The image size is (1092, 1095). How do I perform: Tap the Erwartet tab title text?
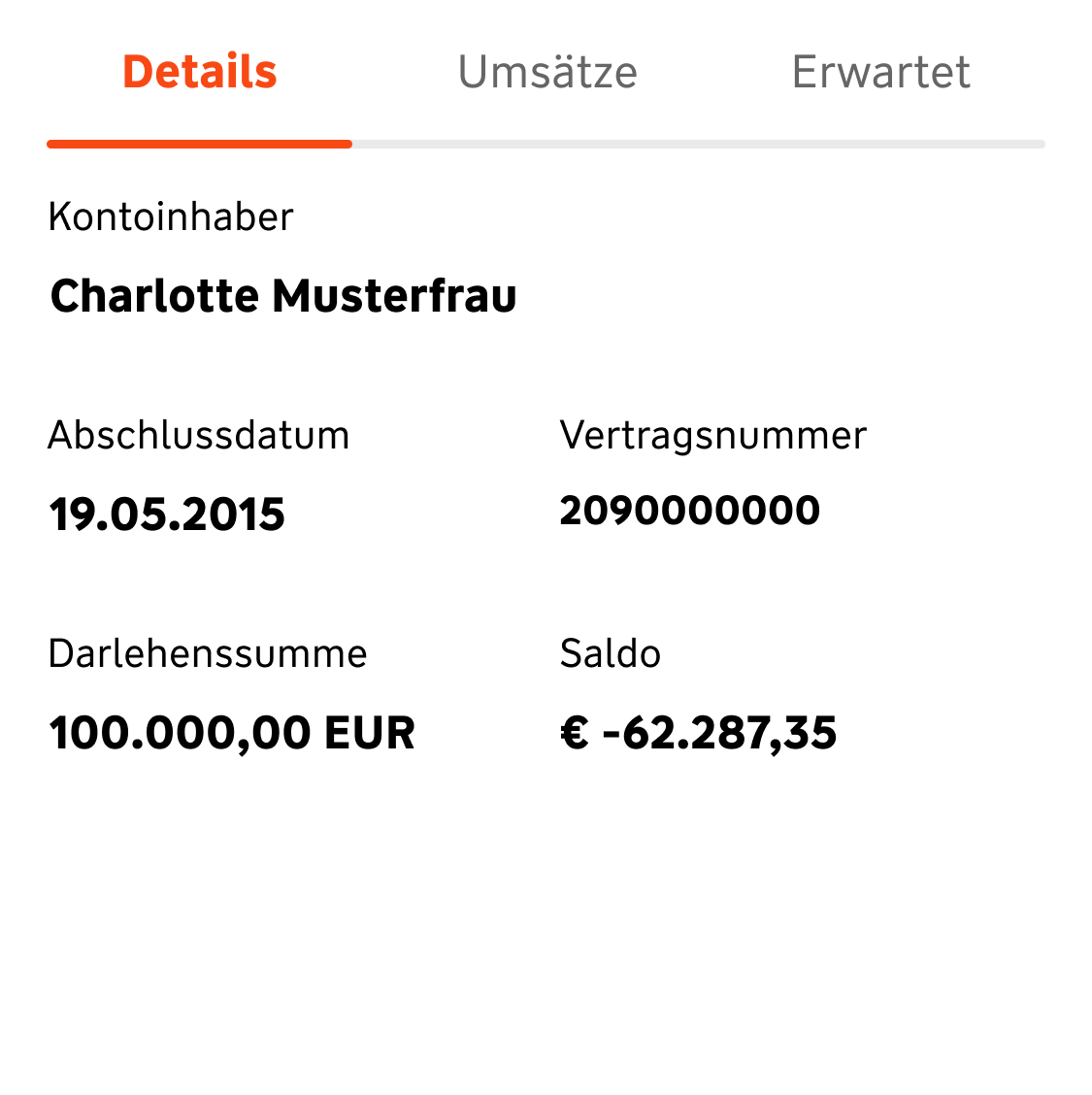click(879, 71)
